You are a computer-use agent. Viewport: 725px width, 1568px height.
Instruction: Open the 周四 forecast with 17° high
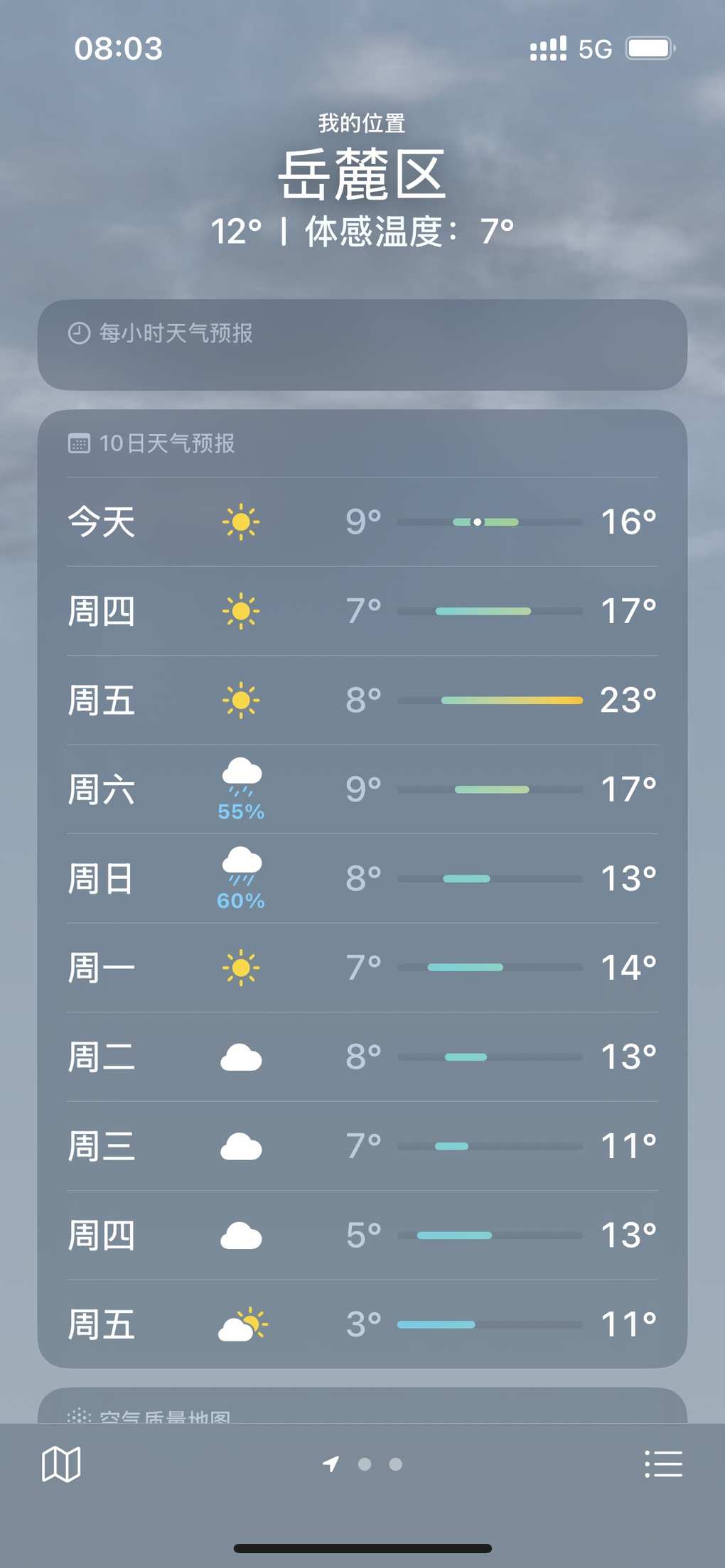pos(362,611)
